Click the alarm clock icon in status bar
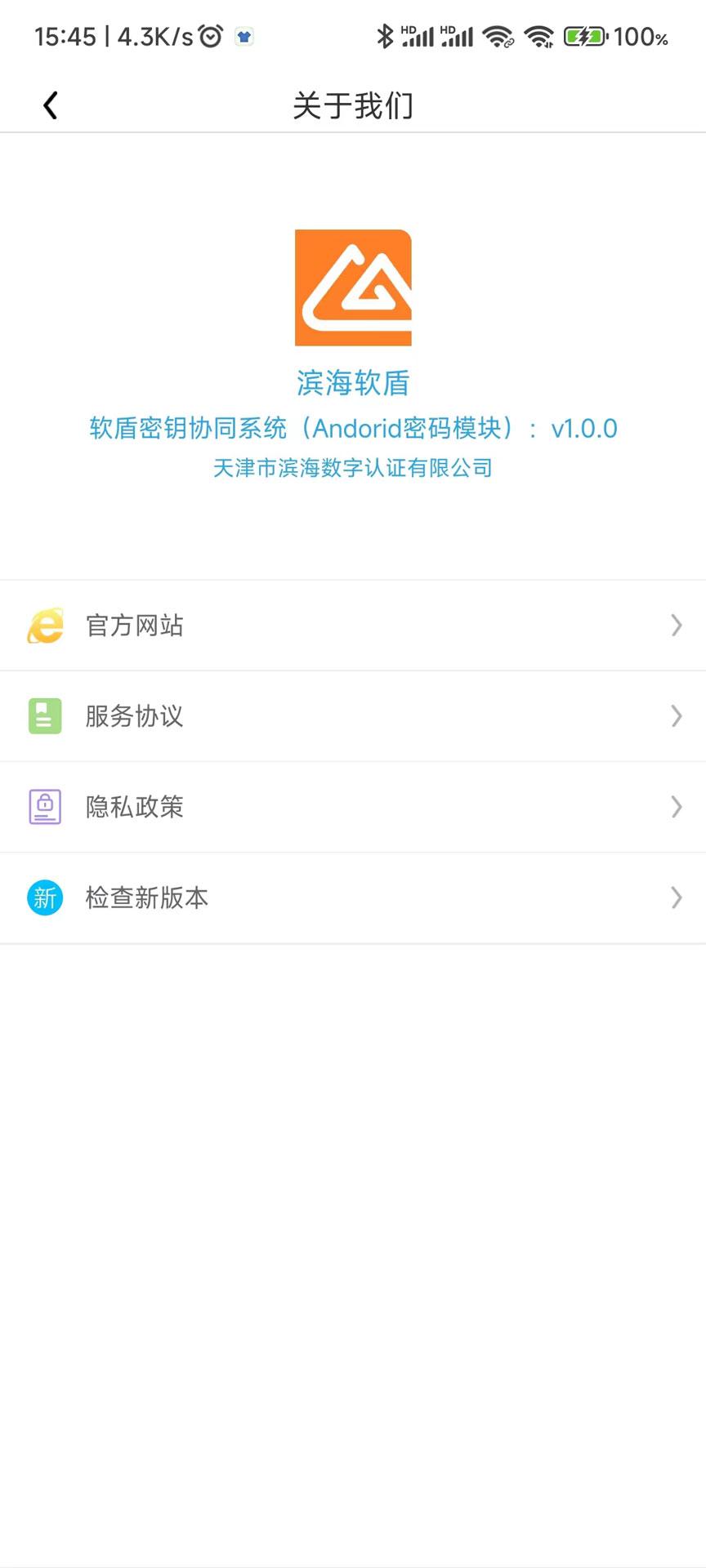Viewport: 706px width, 1568px height. coord(211,36)
